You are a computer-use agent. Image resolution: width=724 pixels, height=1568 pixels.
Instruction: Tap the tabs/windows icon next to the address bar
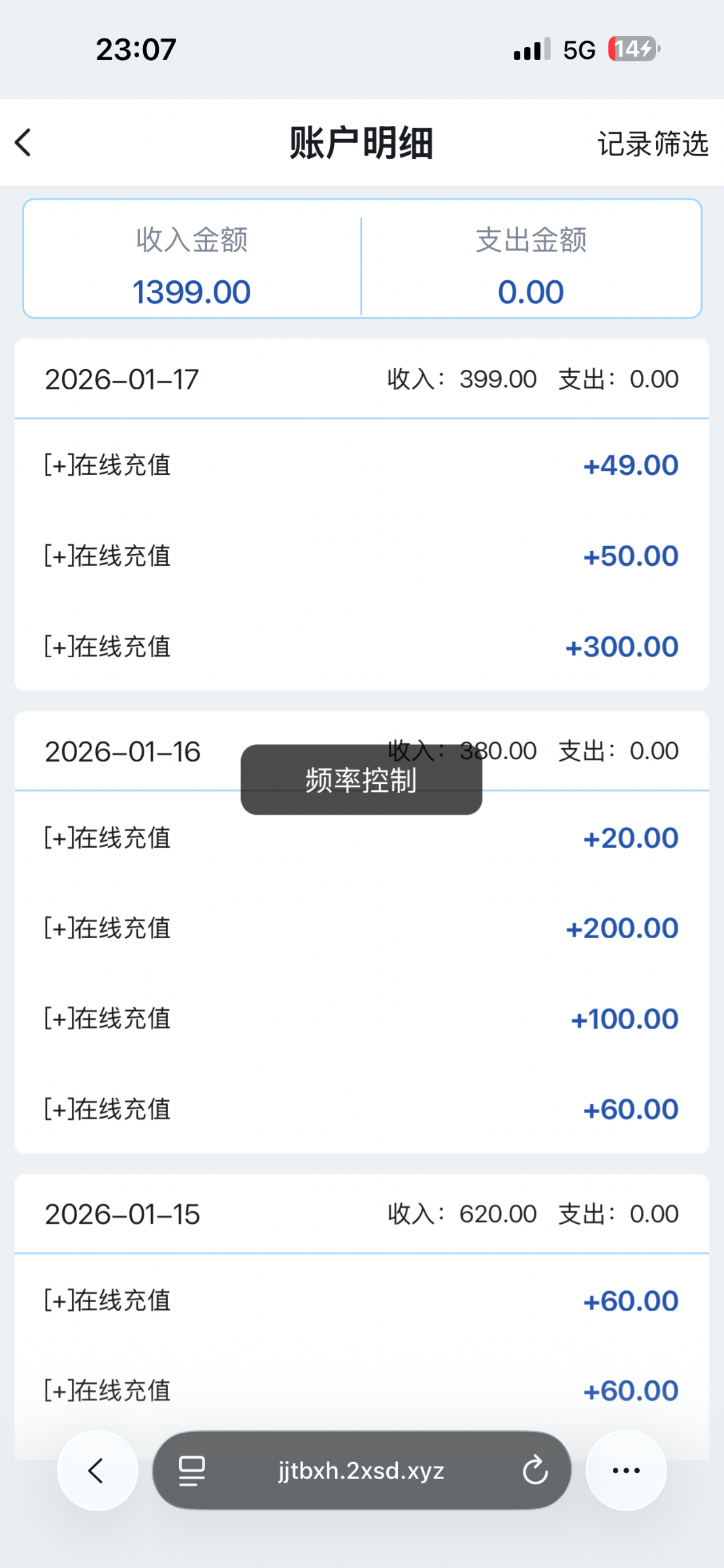pos(191,1470)
